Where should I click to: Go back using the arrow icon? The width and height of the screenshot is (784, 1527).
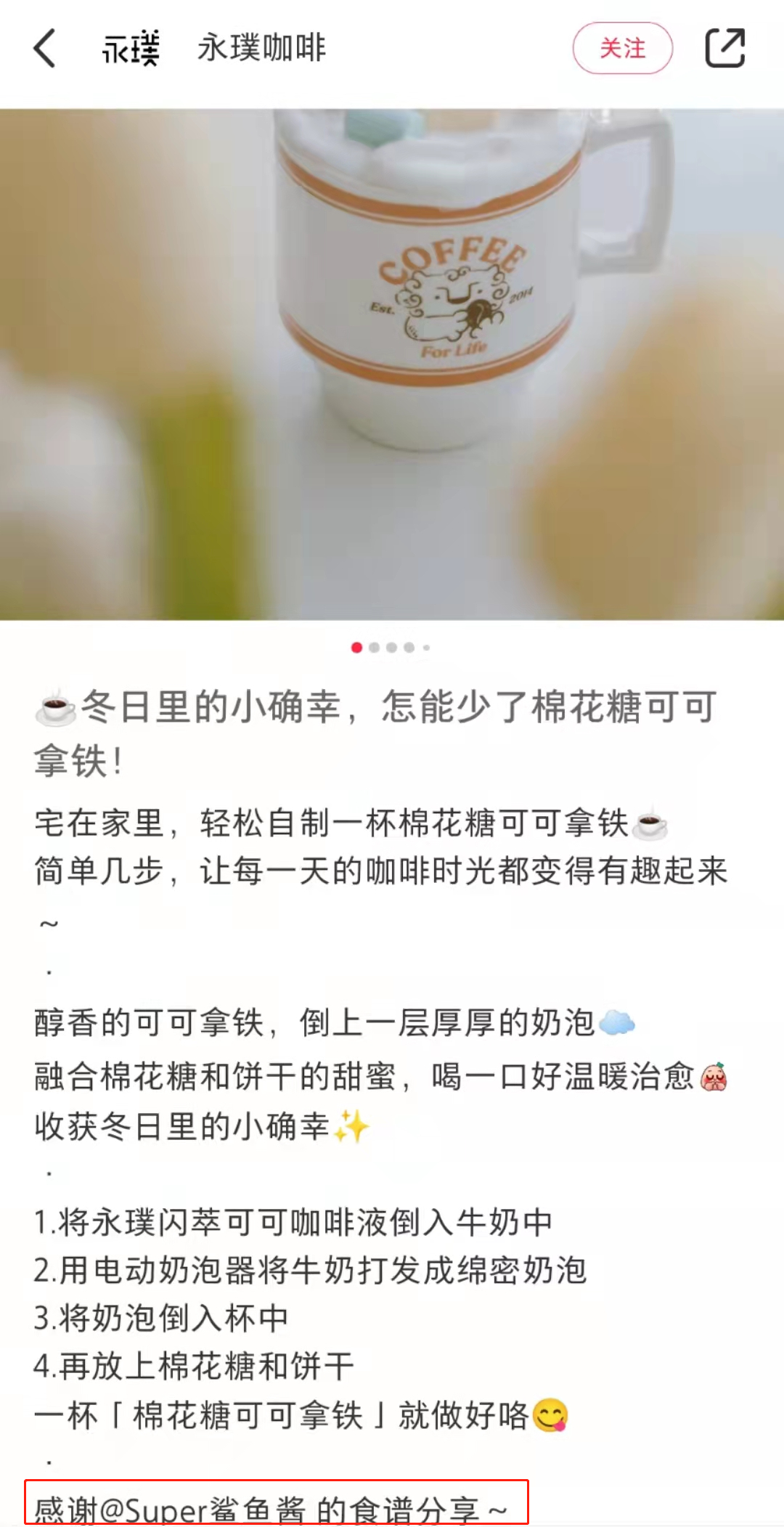point(45,49)
